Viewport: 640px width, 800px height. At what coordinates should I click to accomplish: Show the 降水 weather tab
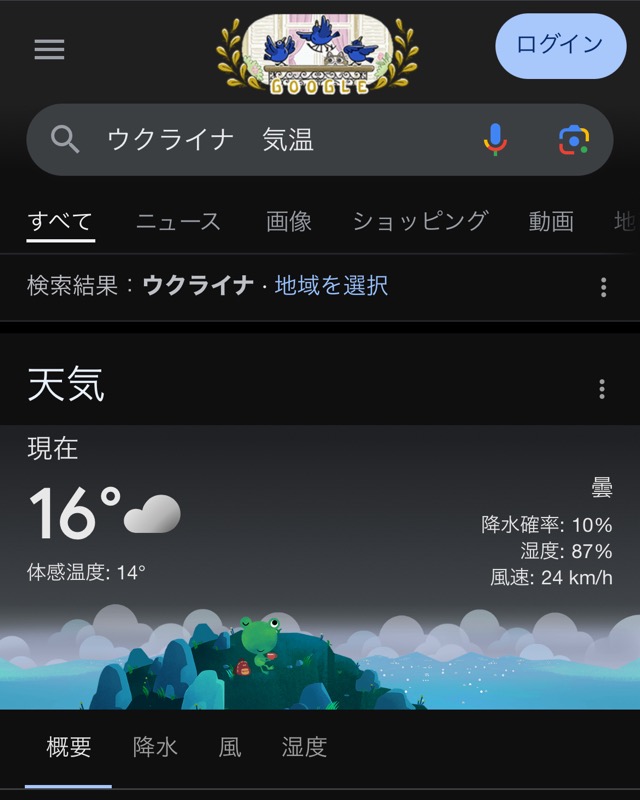(x=155, y=747)
